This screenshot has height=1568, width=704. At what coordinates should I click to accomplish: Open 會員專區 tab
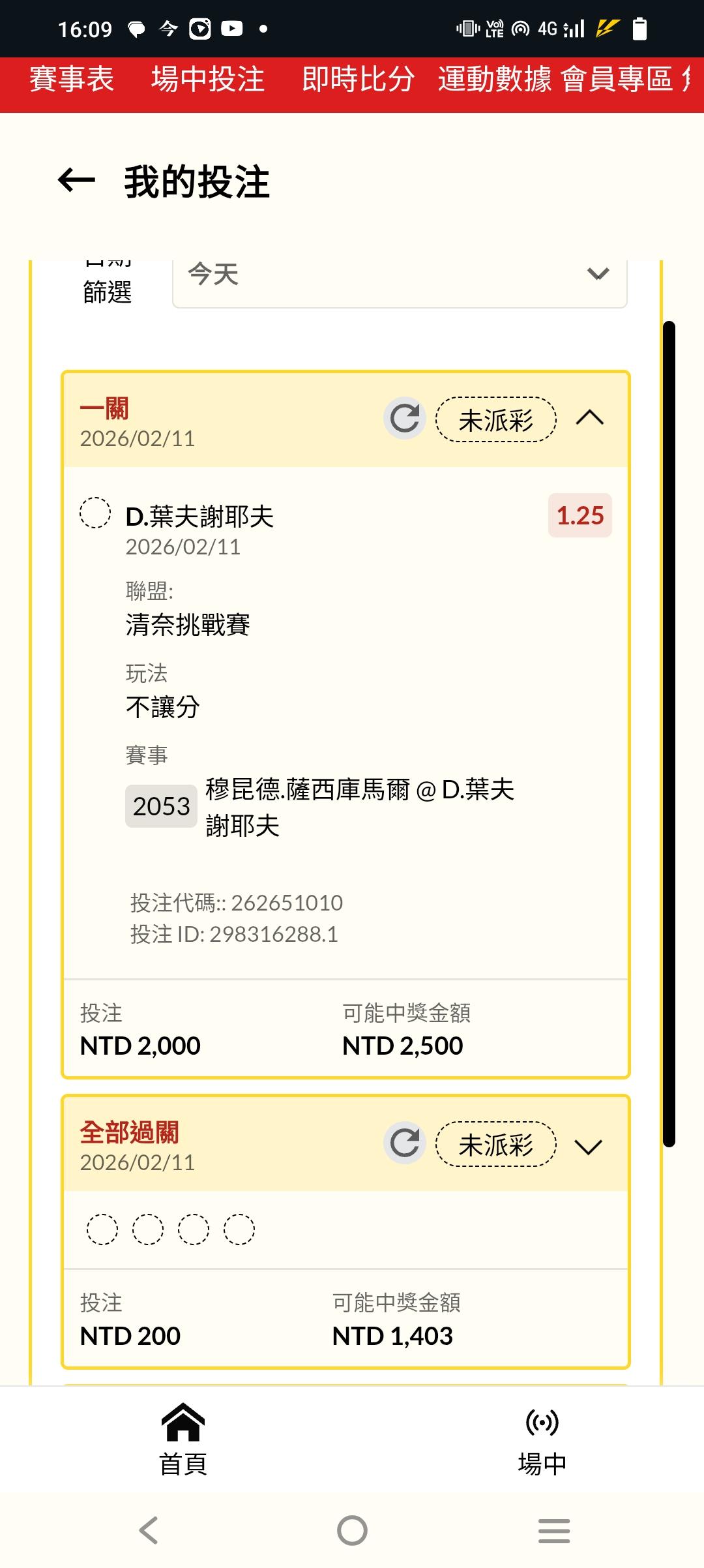tap(616, 80)
